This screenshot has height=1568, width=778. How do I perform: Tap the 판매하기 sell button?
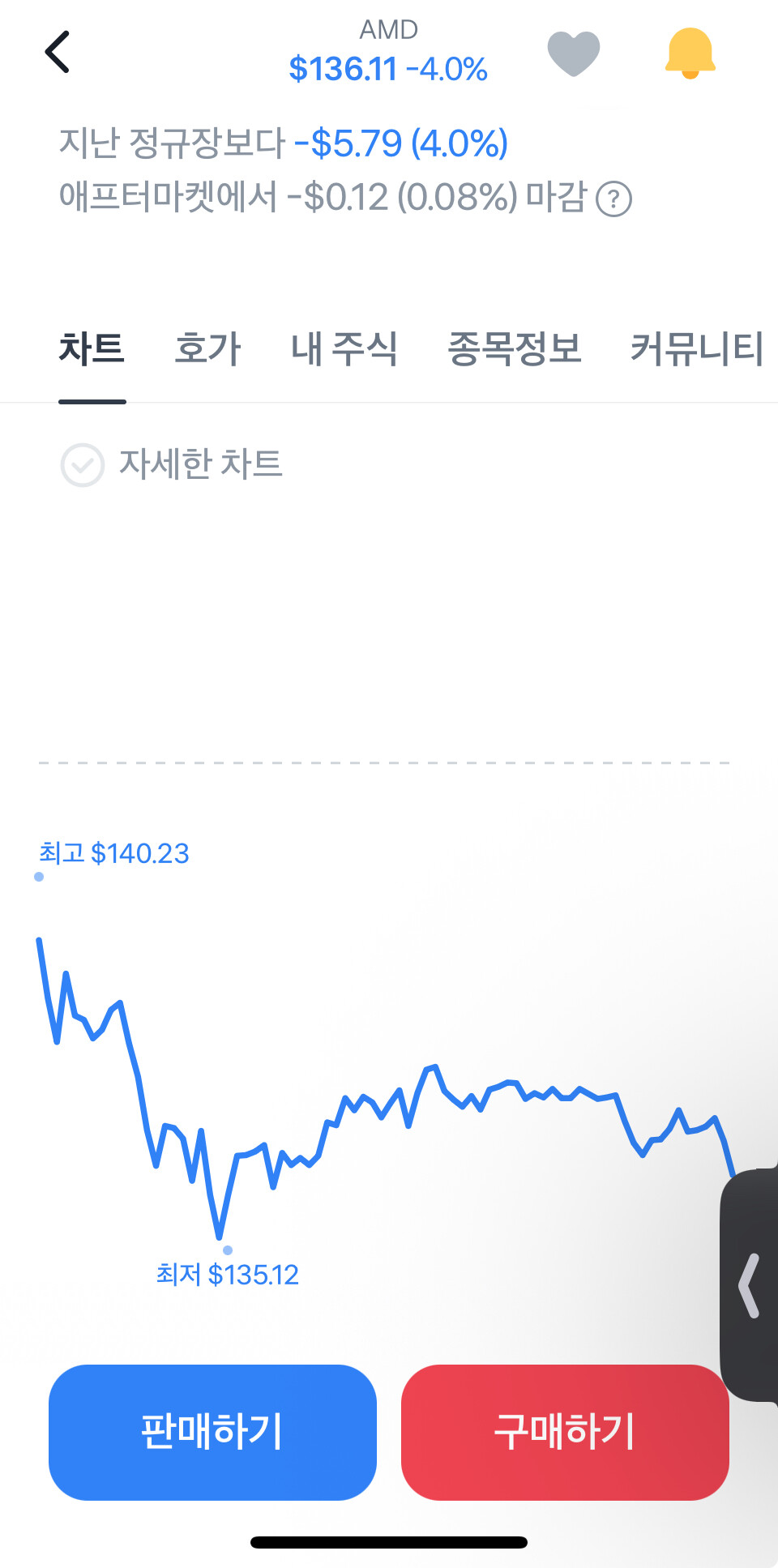(212, 1432)
